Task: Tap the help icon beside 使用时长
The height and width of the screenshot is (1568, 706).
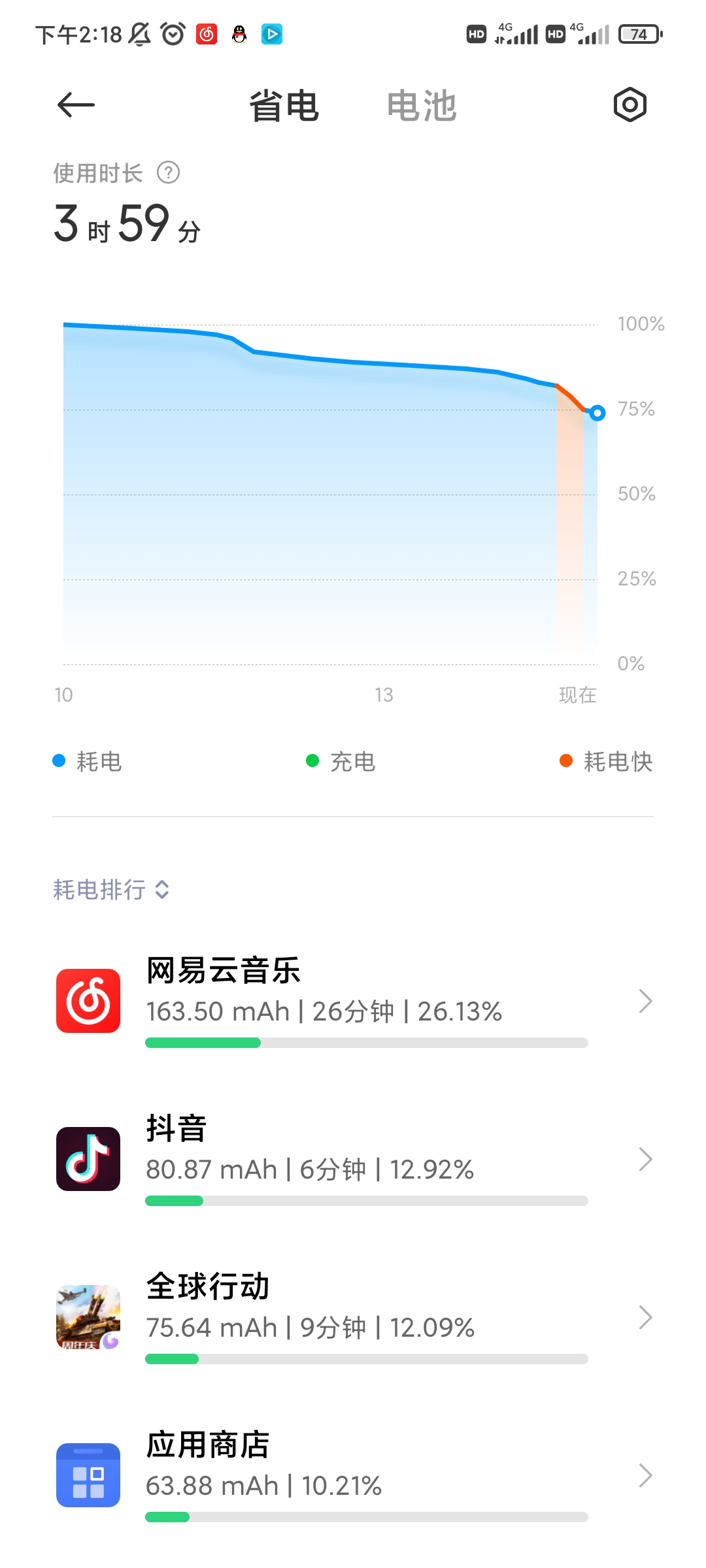Action: (169, 173)
